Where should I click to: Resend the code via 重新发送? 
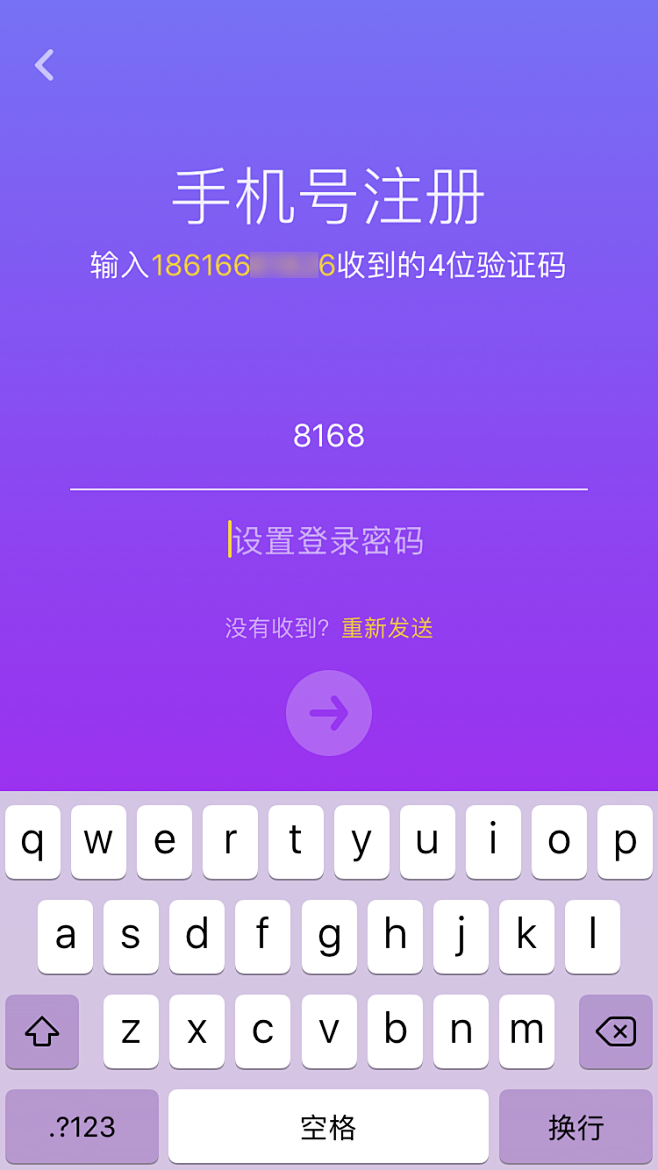coord(387,628)
